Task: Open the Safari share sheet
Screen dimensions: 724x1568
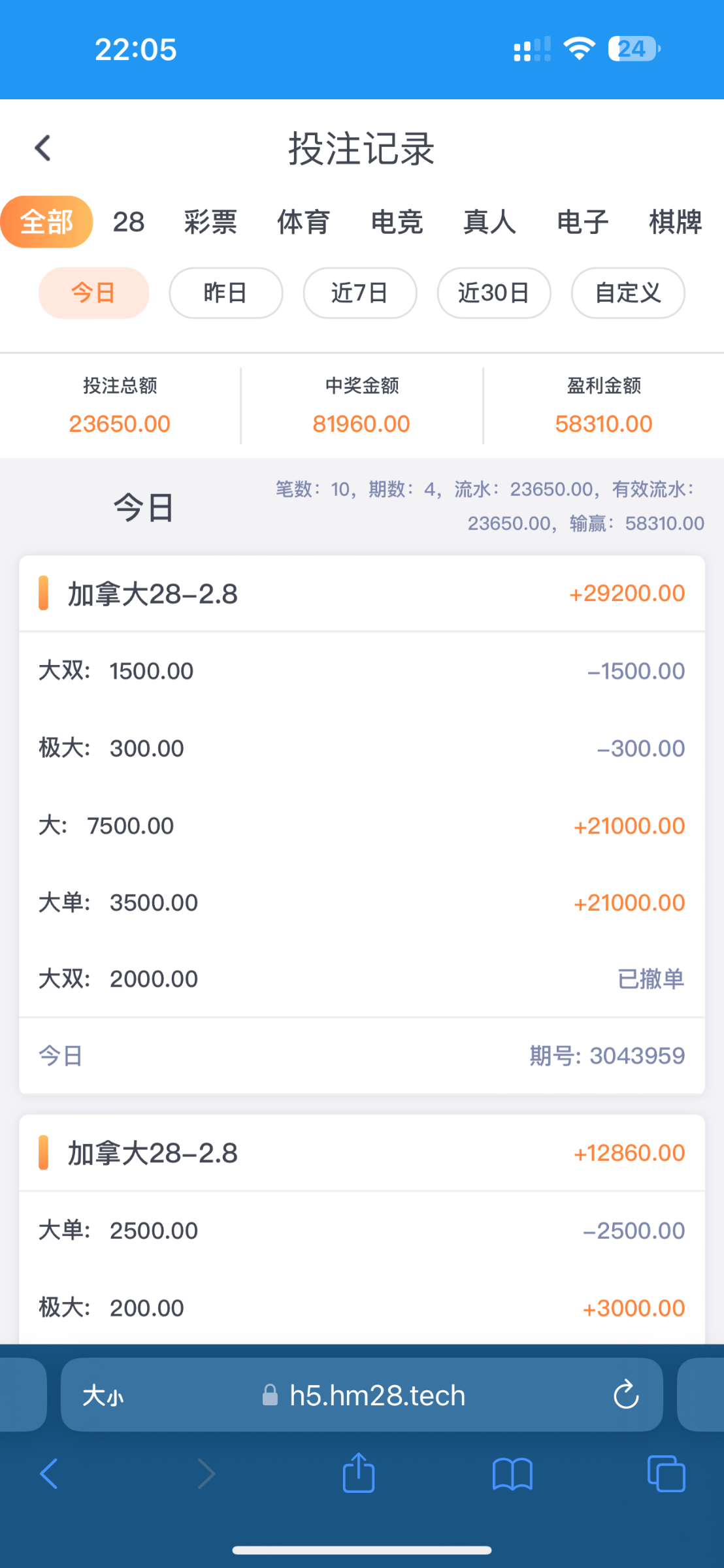Action: pyautogui.click(x=358, y=1473)
